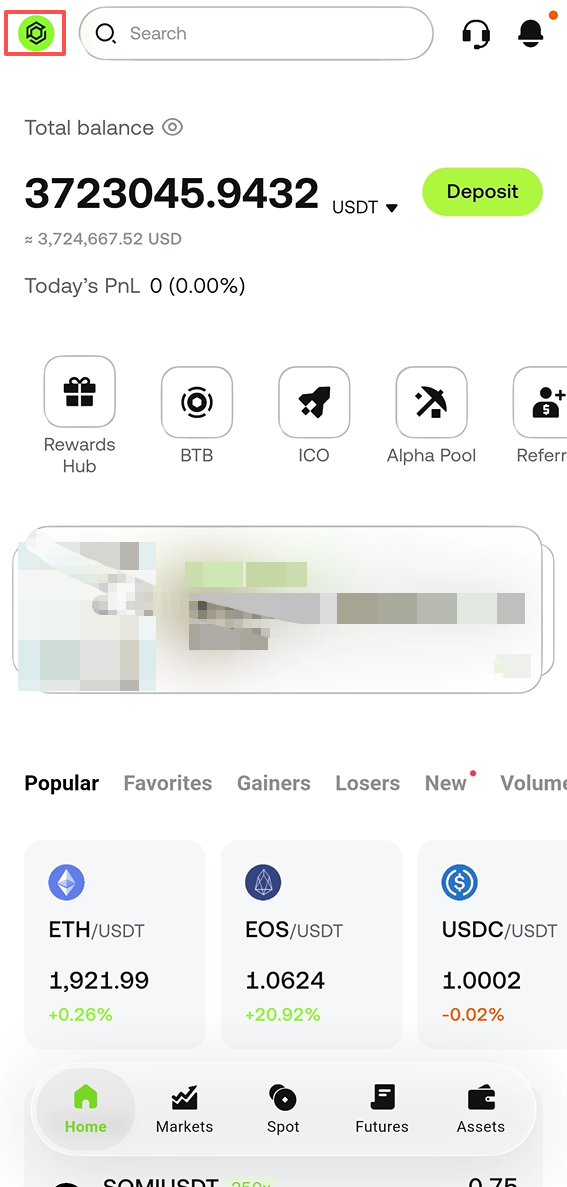This screenshot has height=1187, width=567.
Task: Open the notifications bell
Action: tap(531, 32)
